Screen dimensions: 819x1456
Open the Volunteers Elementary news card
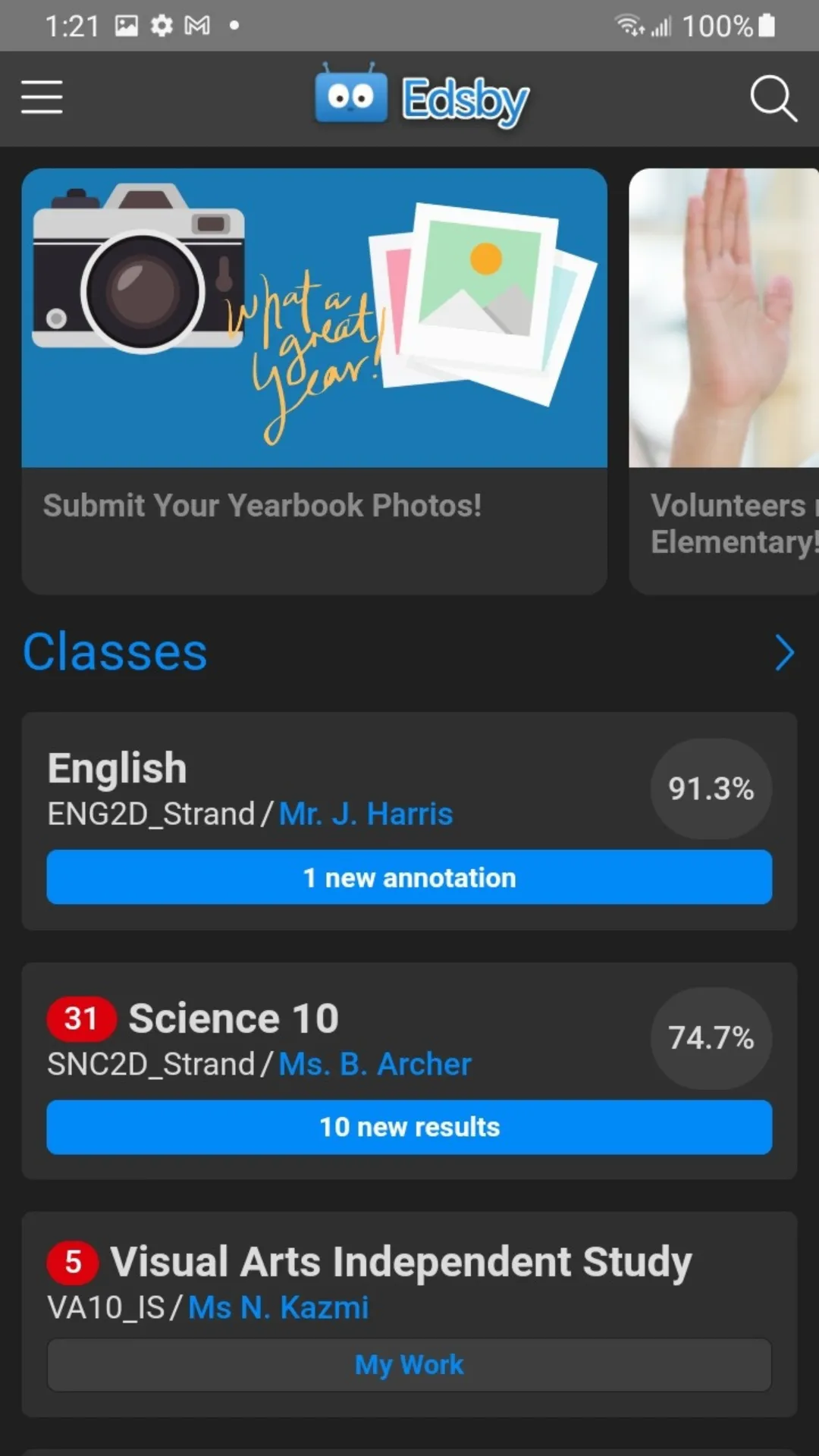(x=724, y=379)
